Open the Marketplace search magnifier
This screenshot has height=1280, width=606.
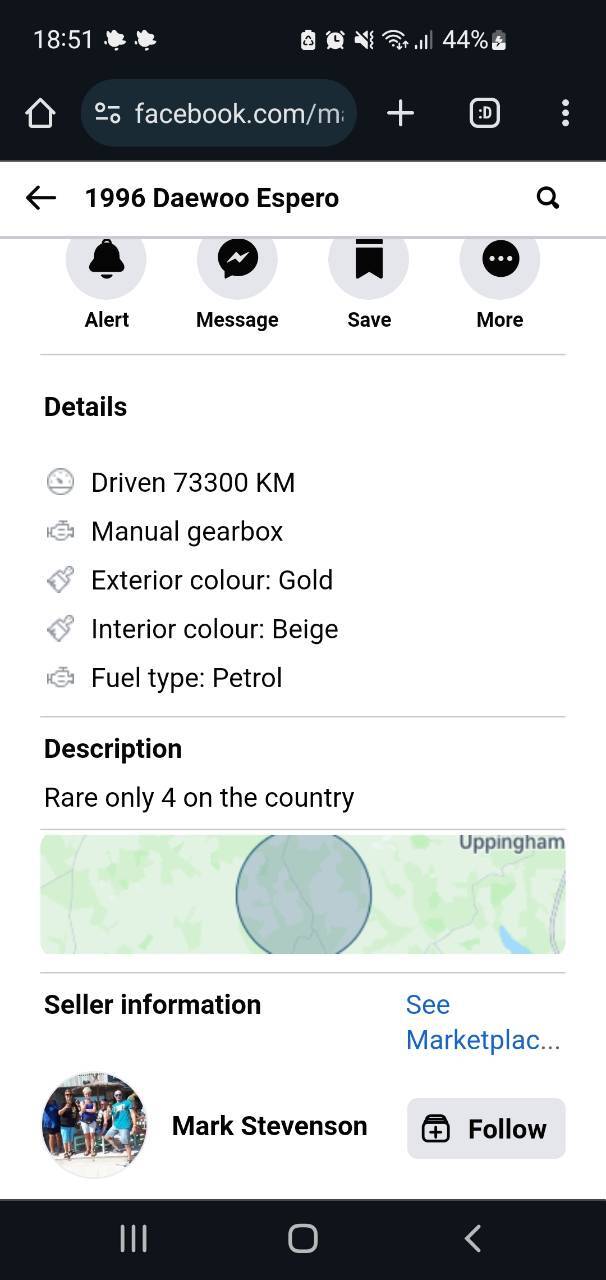548,198
